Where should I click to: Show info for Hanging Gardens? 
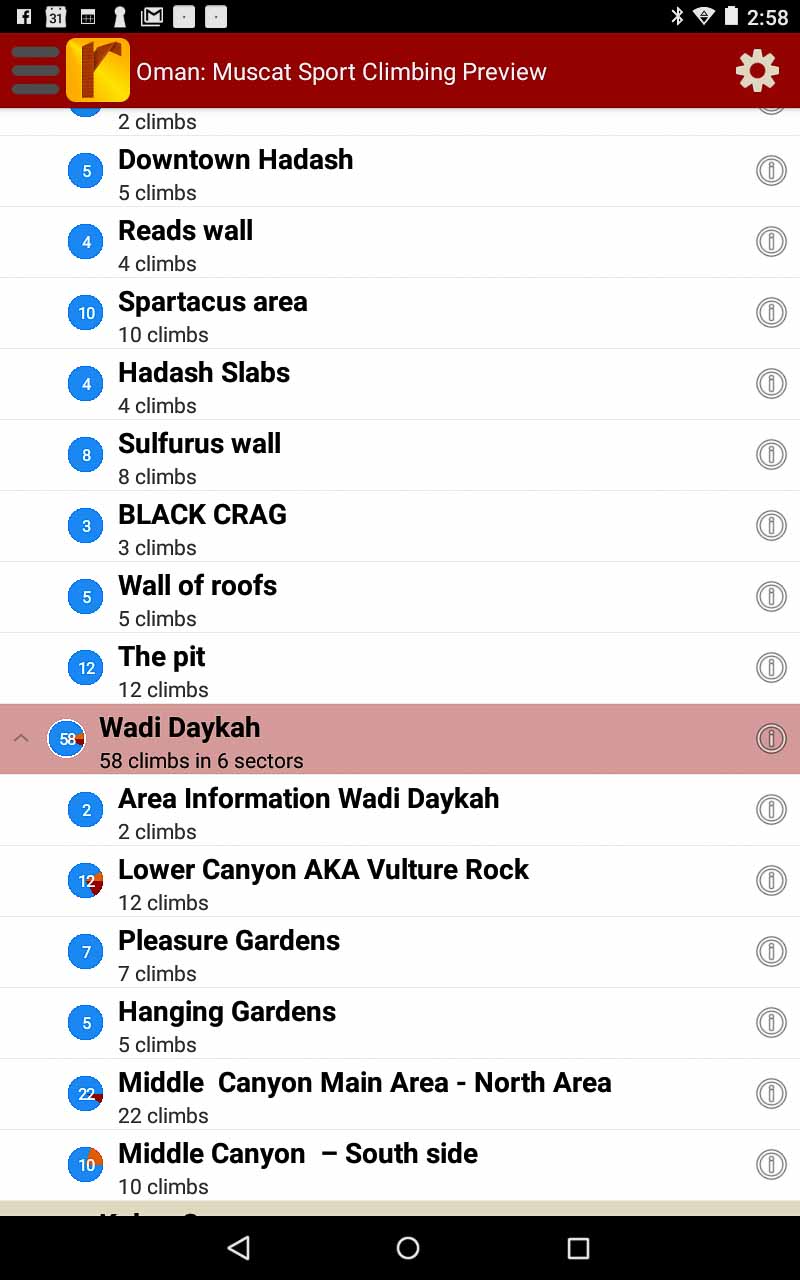click(x=771, y=1023)
